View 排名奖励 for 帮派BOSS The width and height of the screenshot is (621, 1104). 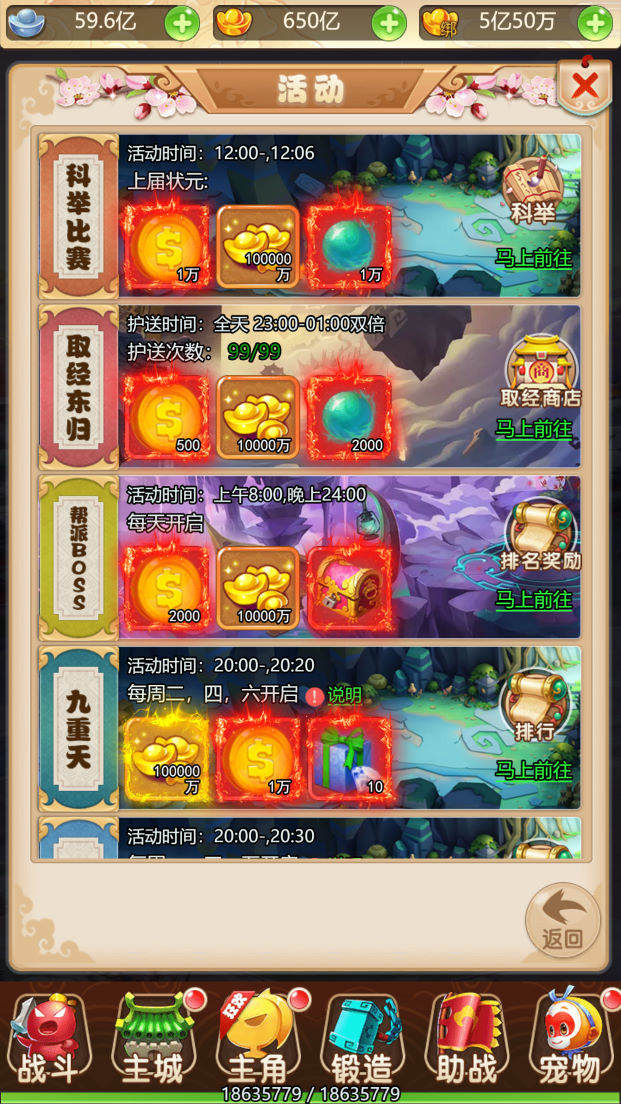541,538
